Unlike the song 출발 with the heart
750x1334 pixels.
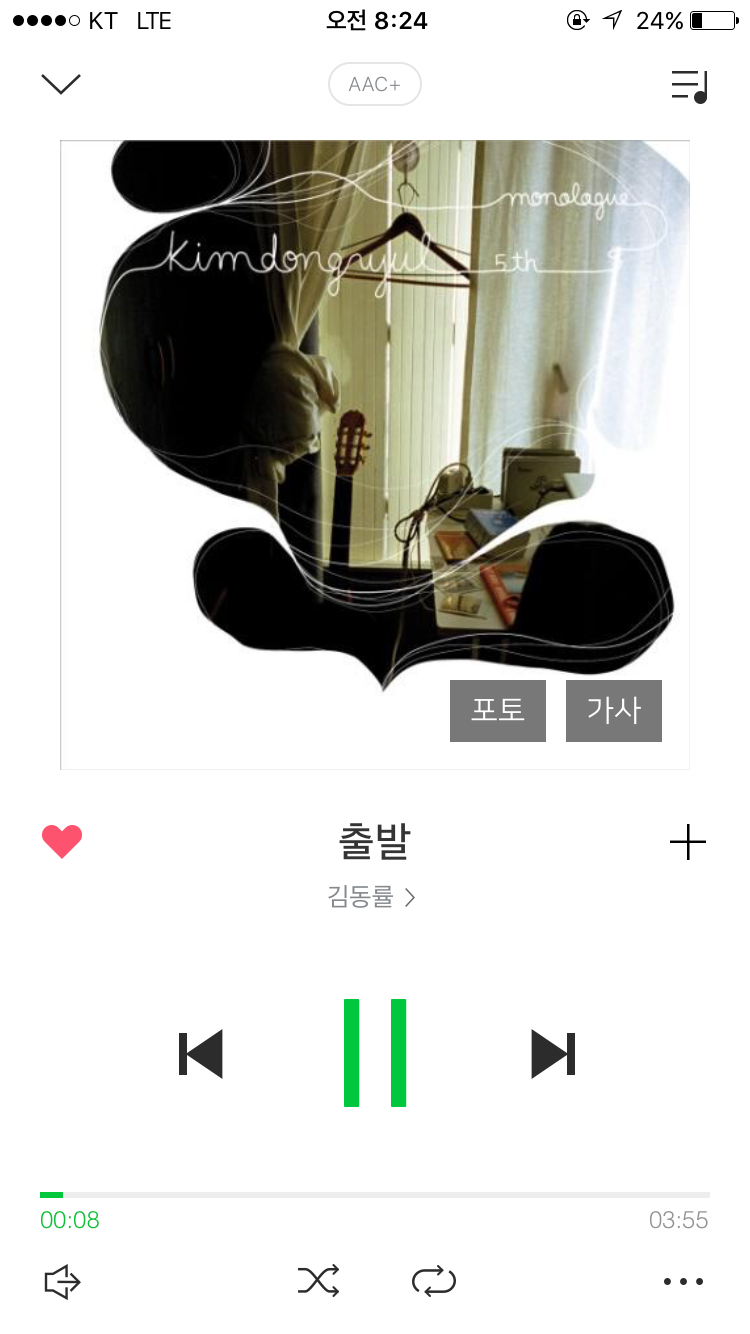point(62,842)
